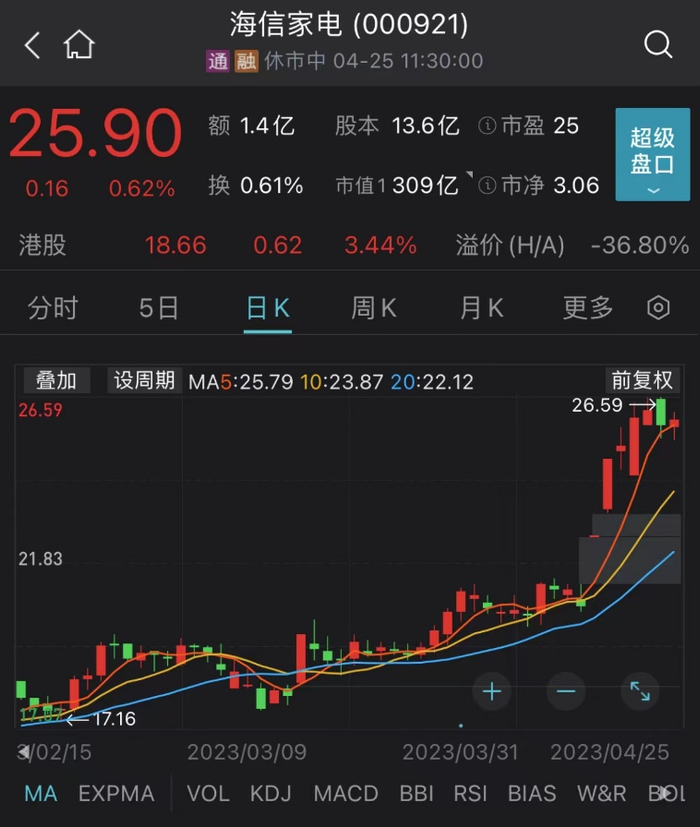The image size is (700, 827).
Task: Expand the chart to full screen
Action: [640, 691]
